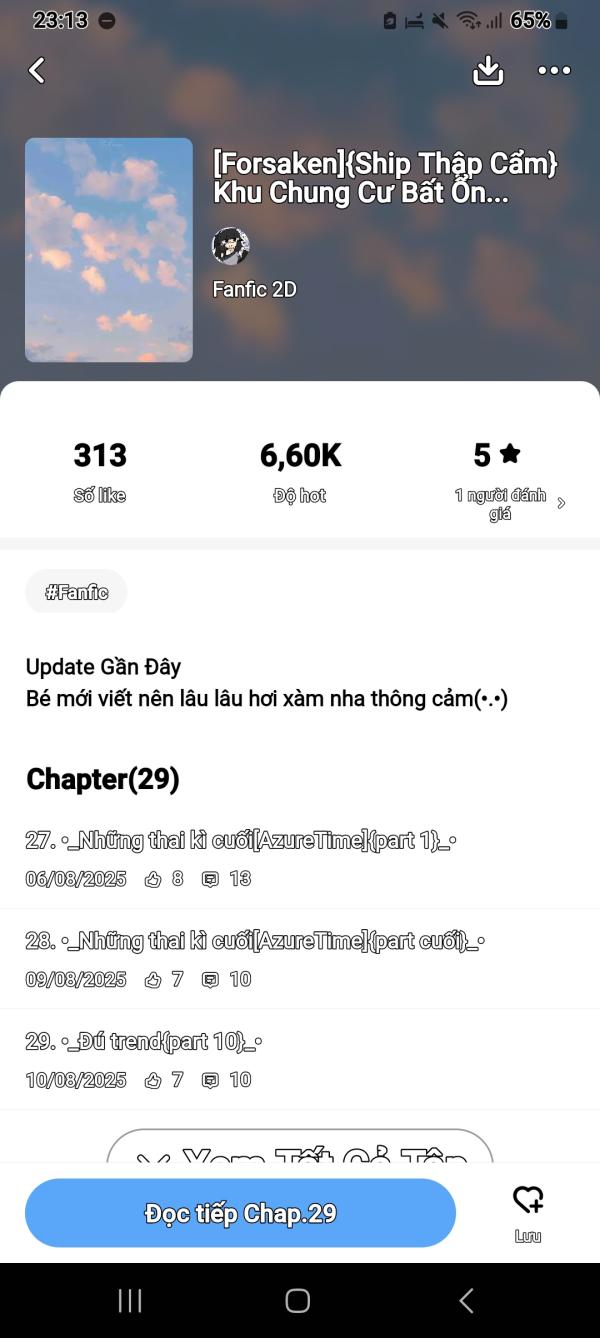Open the system recent apps button
This screenshot has height=1338, width=600.
pyautogui.click(x=130, y=1300)
